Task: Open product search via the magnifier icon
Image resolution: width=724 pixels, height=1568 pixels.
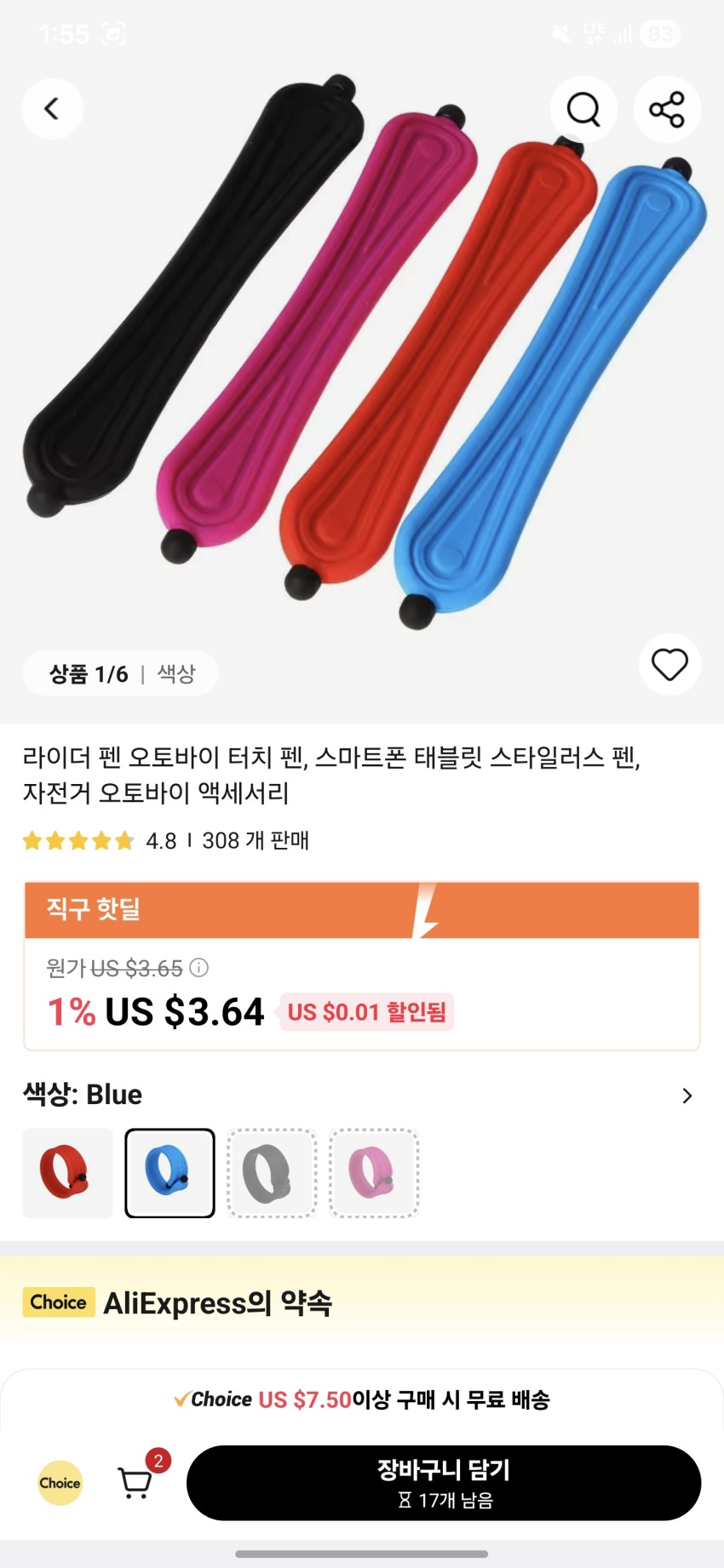Action: click(x=583, y=109)
